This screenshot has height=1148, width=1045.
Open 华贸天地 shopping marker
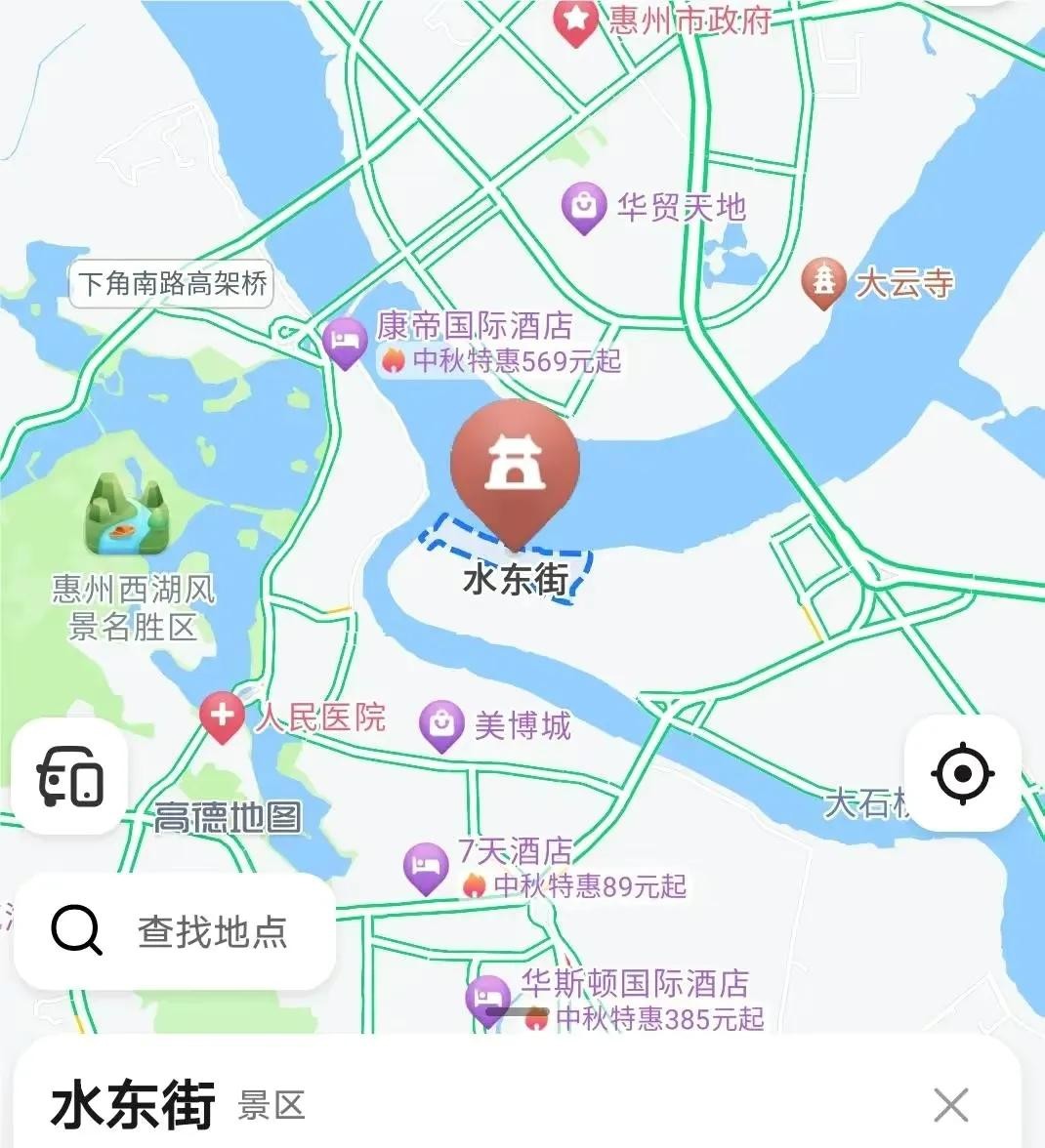coord(584,208)
